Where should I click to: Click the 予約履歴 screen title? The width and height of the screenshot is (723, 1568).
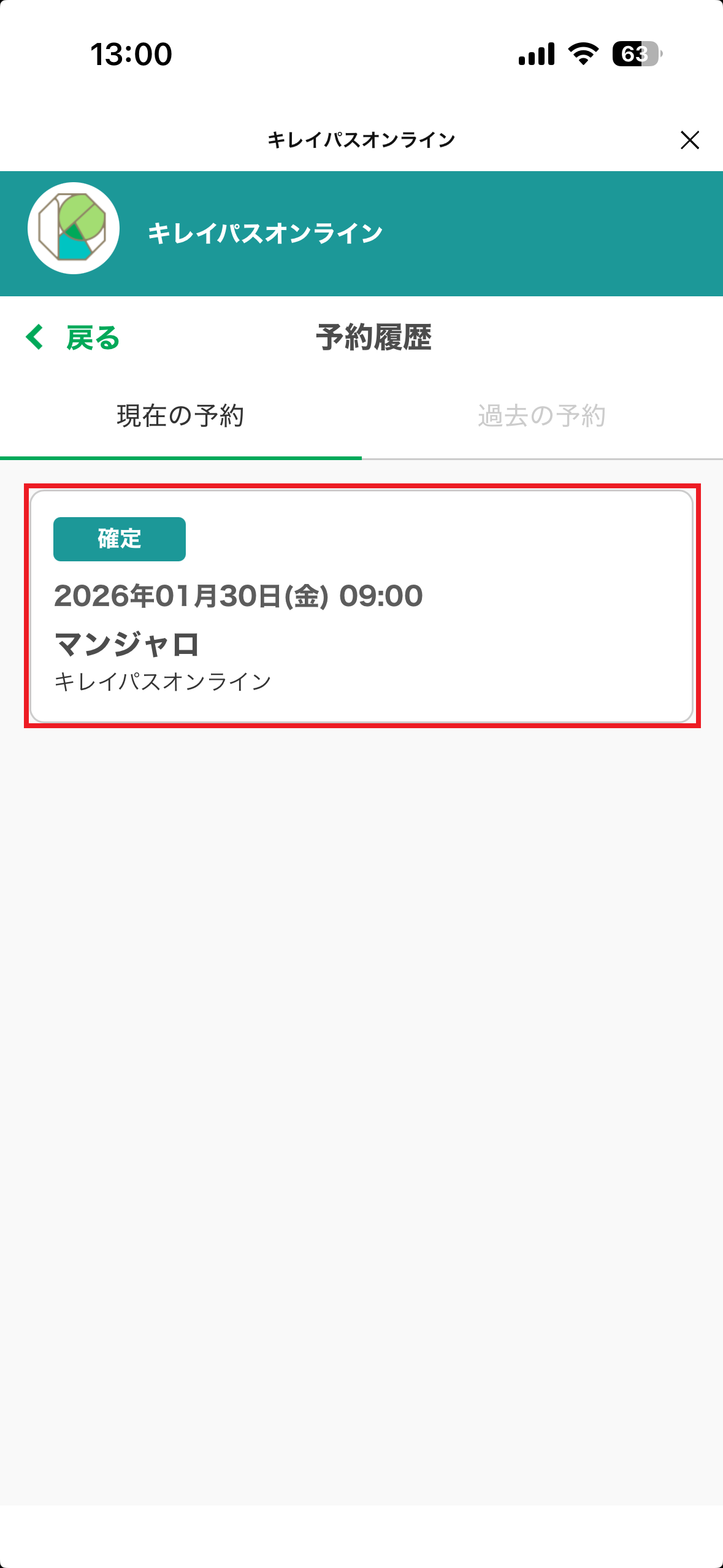coord(374,337)
